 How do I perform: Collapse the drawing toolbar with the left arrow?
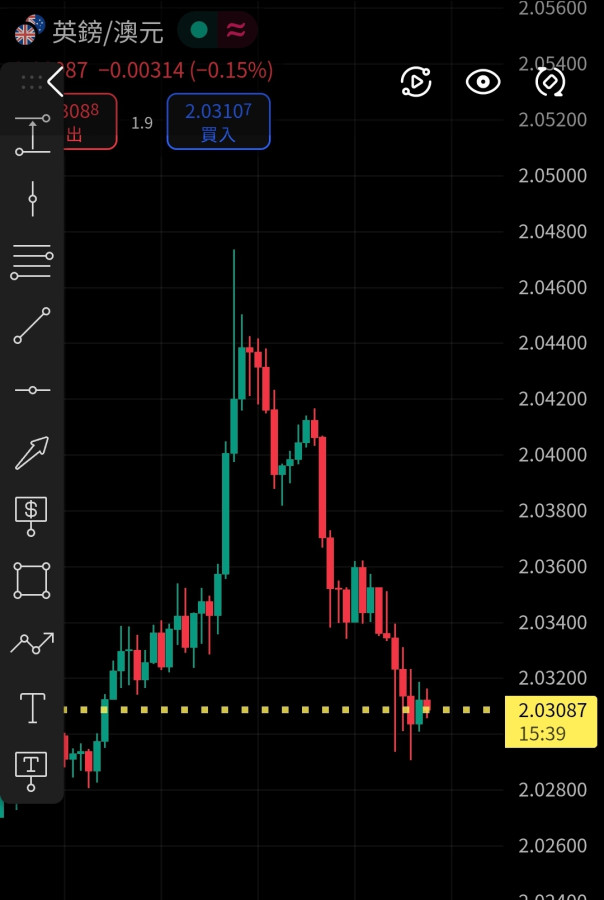point(56,82)
